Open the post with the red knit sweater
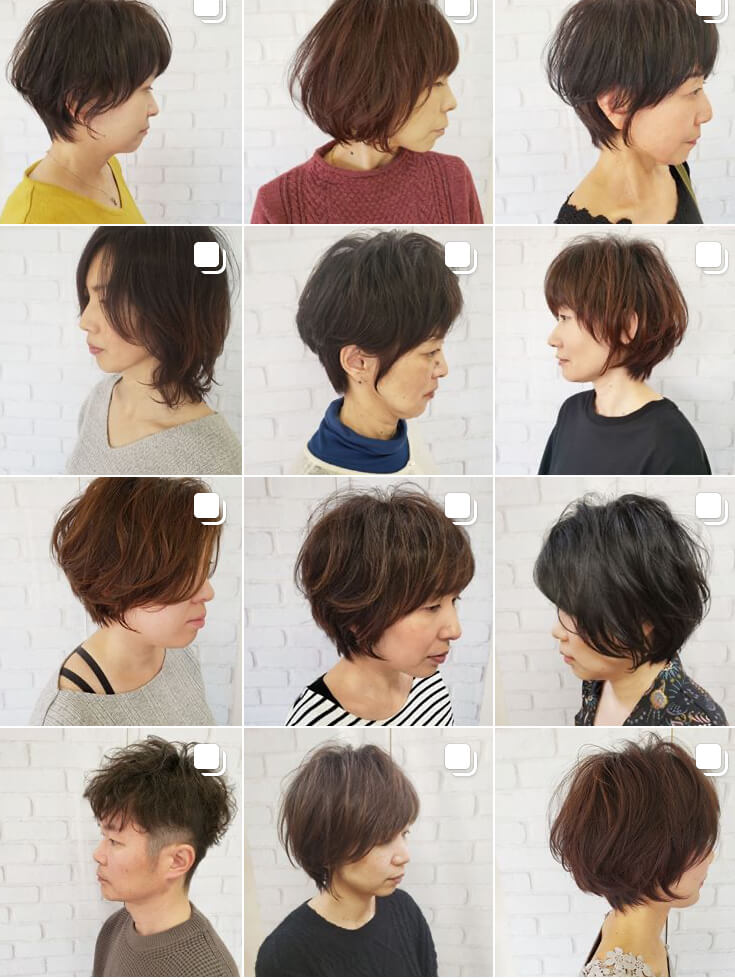 click(x=368, y=110)
